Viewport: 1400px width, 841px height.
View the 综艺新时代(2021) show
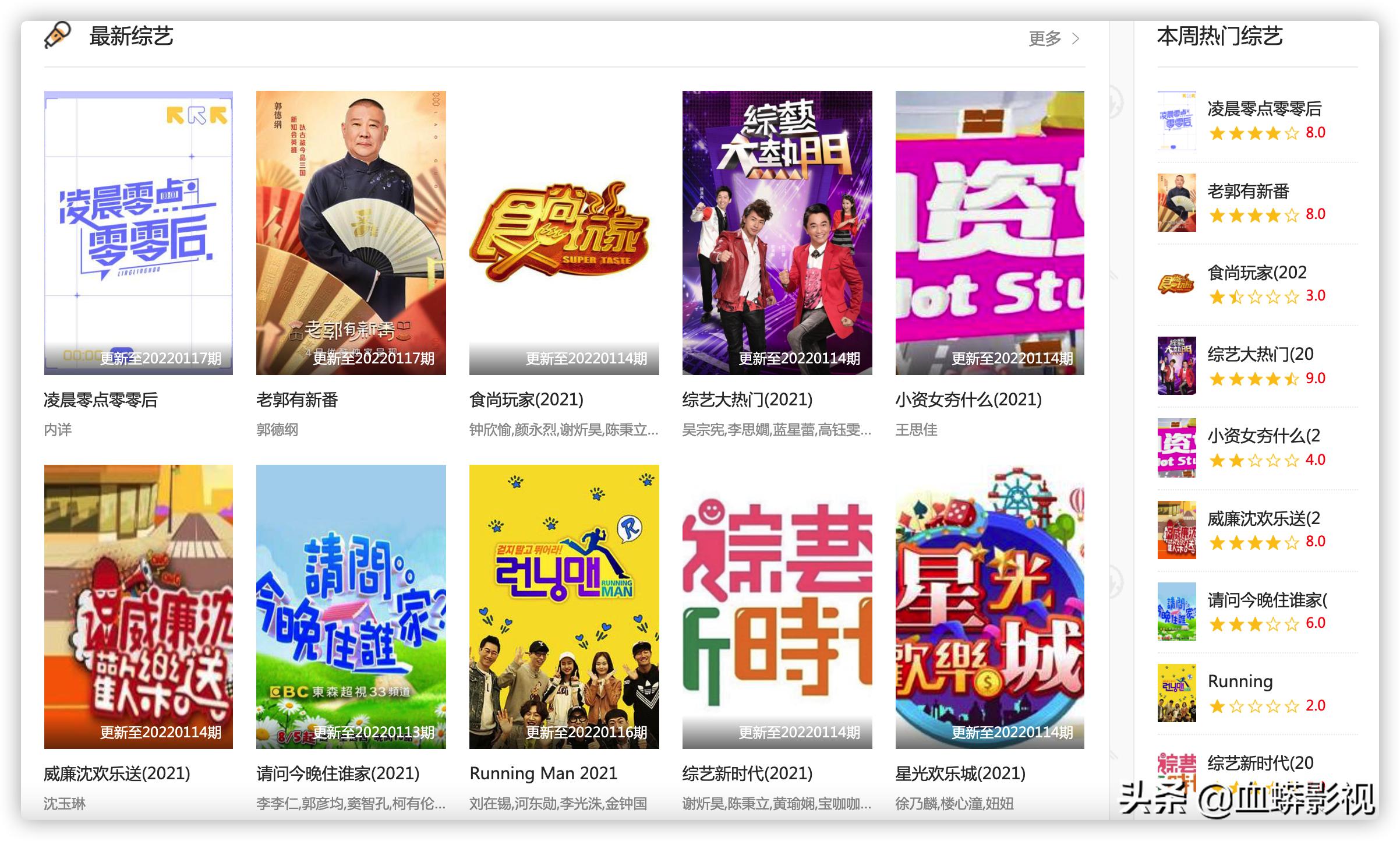click(x=777, y=606)
